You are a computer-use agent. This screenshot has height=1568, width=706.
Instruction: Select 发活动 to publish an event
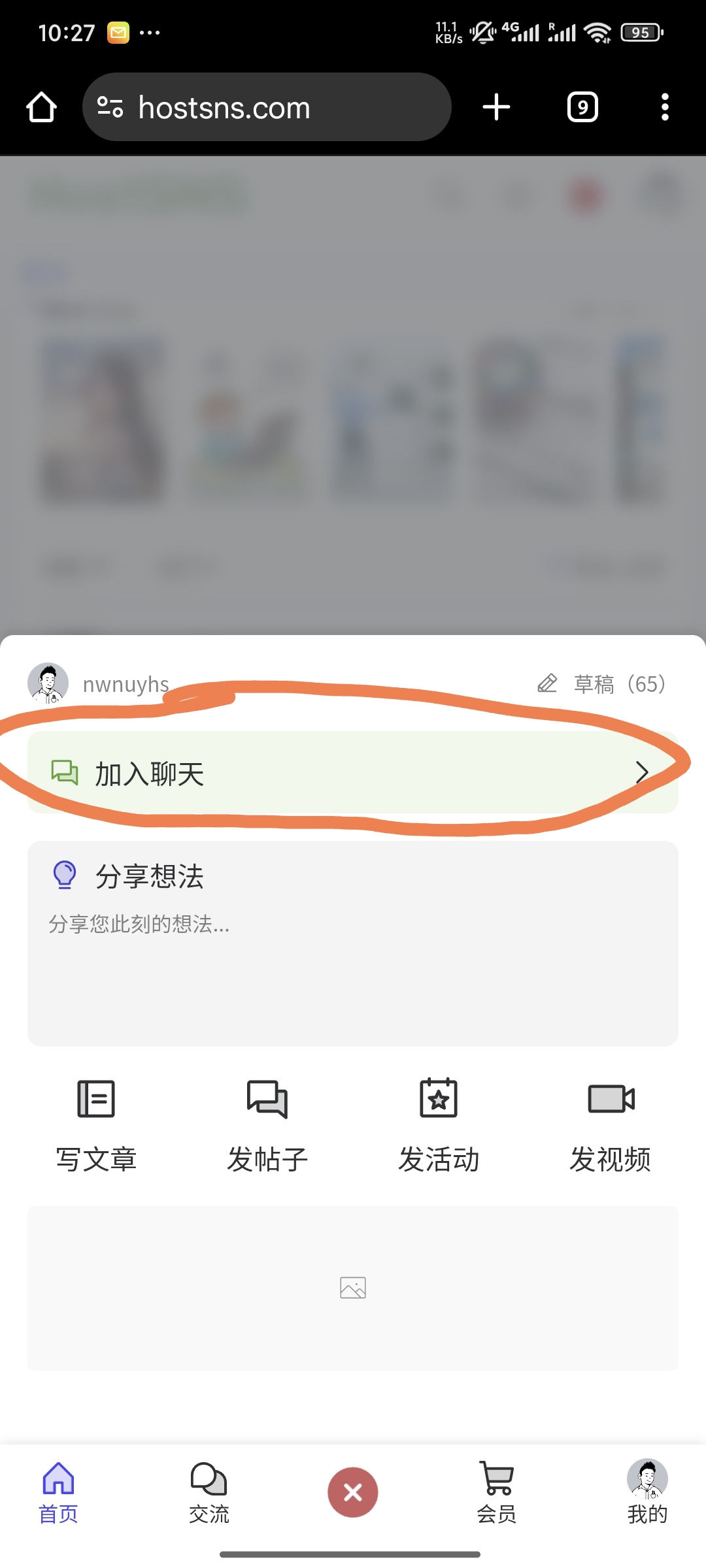point(439,1125)
